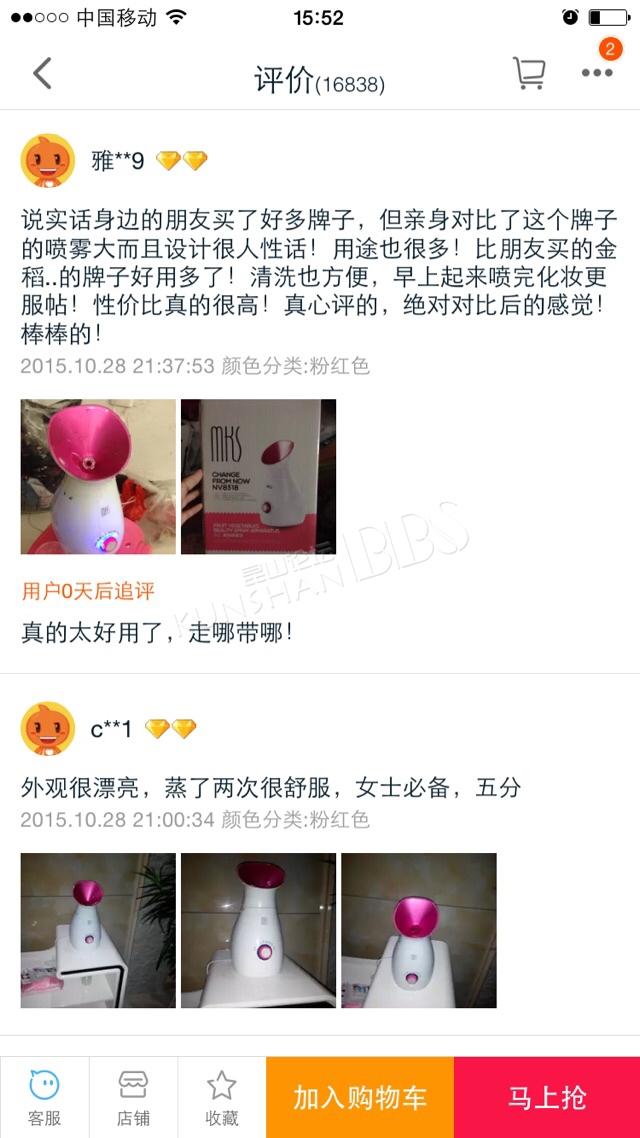
Task: Buy now with 马上抢
Action: [x=546, y=1097]
